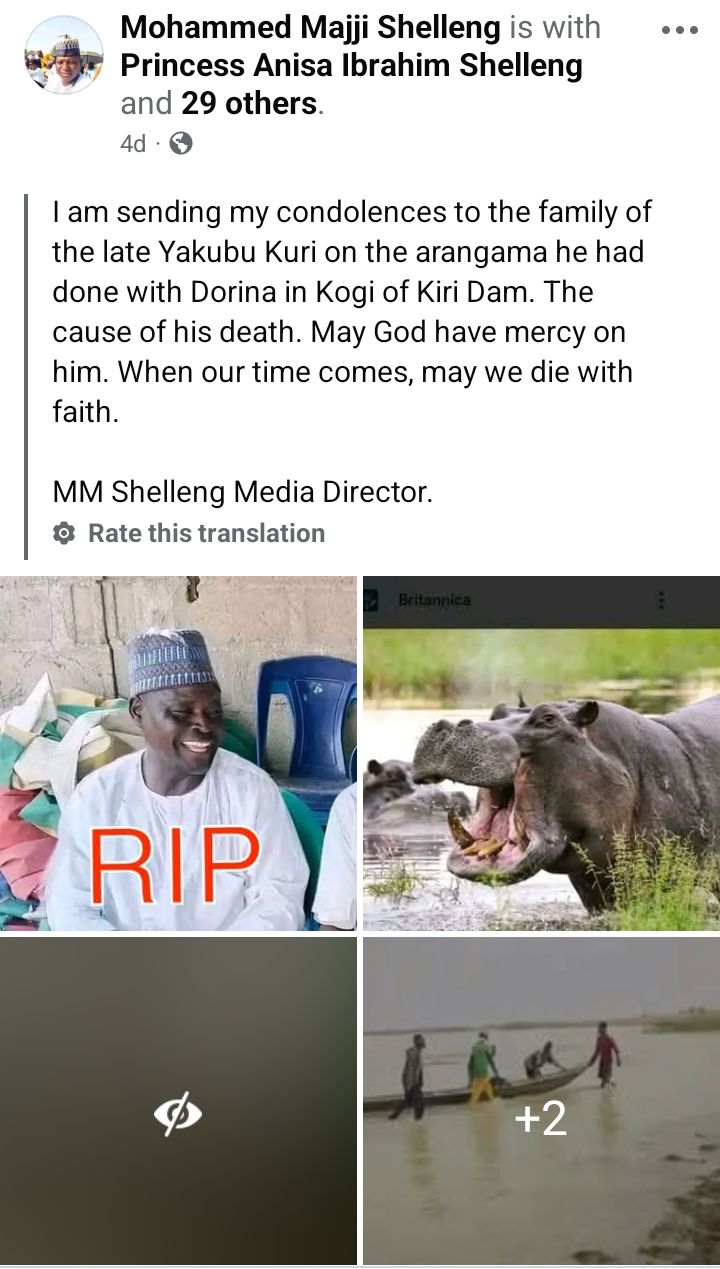The height and width of the screenshot is (1269, 720).
Task: Open the +2 more photos tile
Action: [x=541, y=1100]
